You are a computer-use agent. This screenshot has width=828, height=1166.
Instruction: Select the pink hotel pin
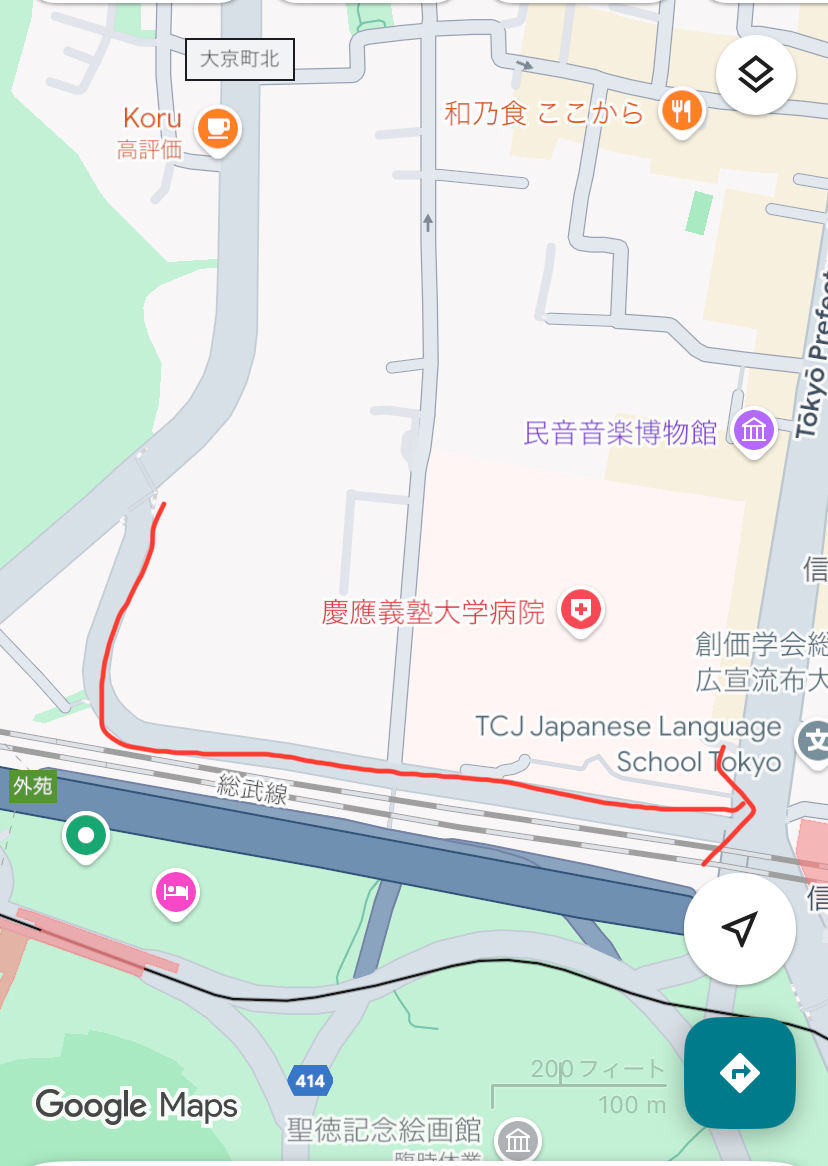pos(176,890)
